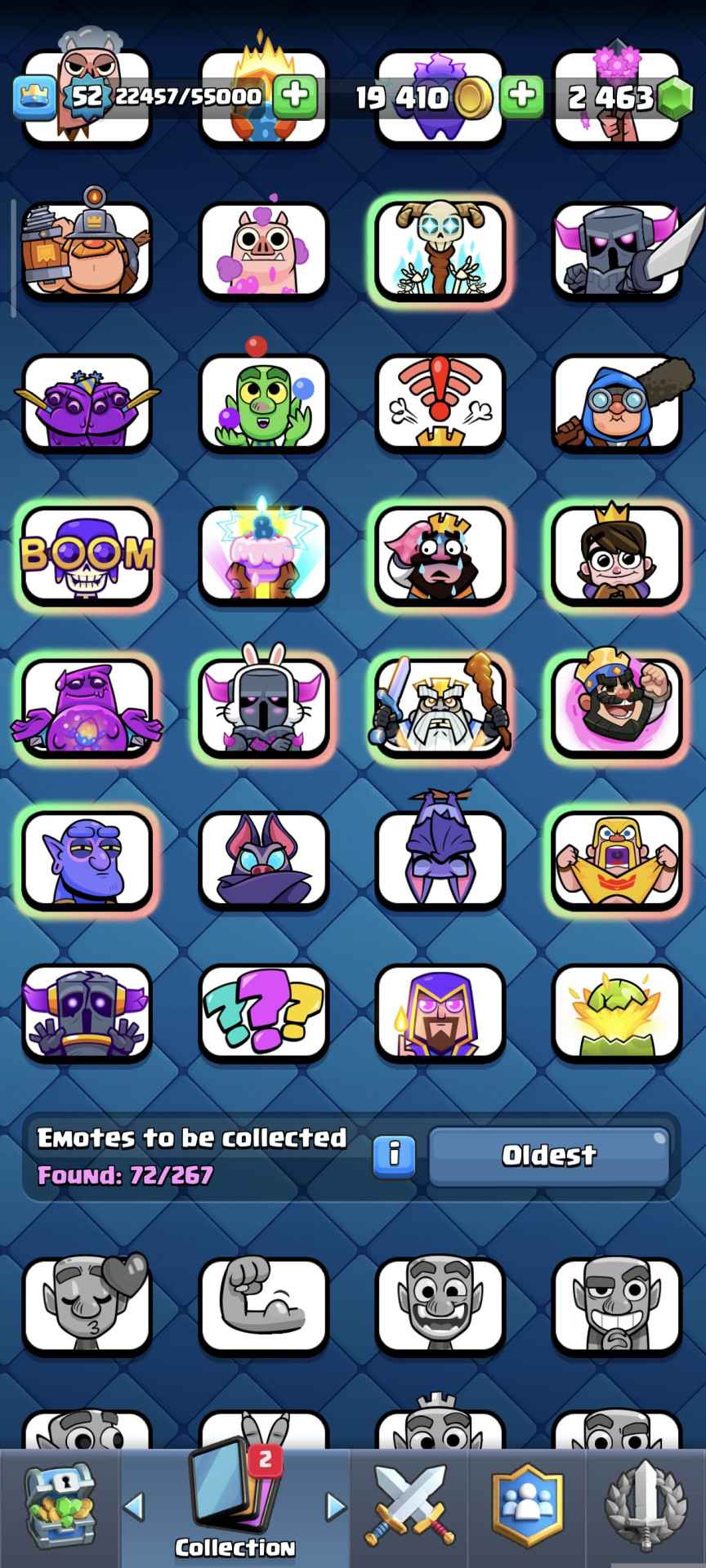Select the bunny-eared Mini P.E.K.K.A emote
This screenshot has width=706, height=1568.
click(x=263, y=707)
